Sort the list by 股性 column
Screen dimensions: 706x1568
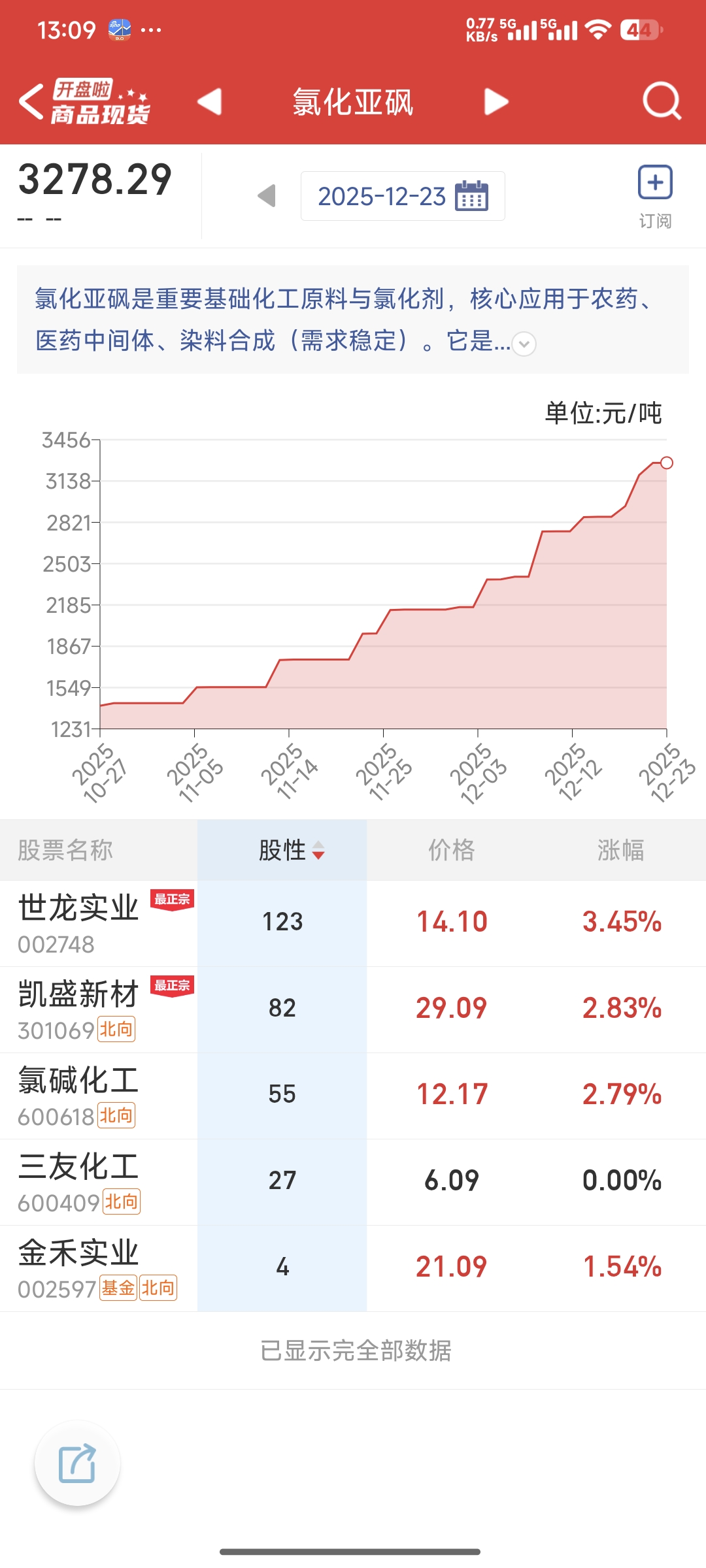point(291,850)
